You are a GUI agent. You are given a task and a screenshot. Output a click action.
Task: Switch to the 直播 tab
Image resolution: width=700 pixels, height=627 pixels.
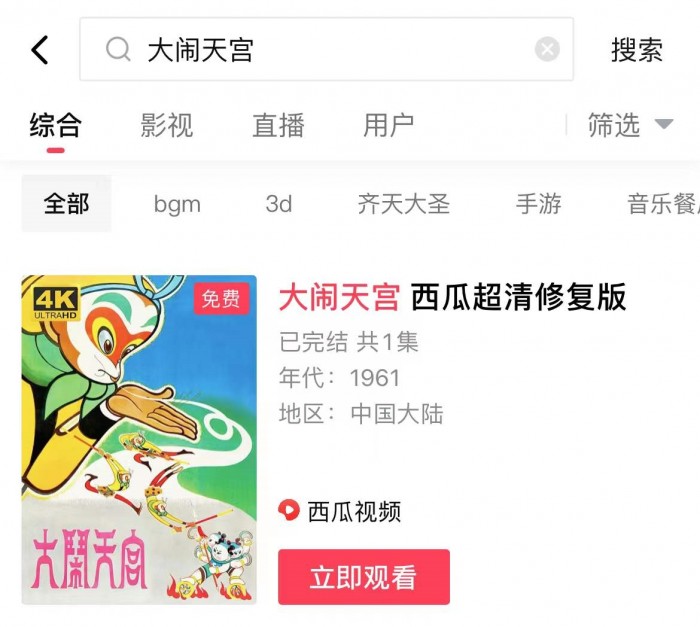click(x=277, y=125)
